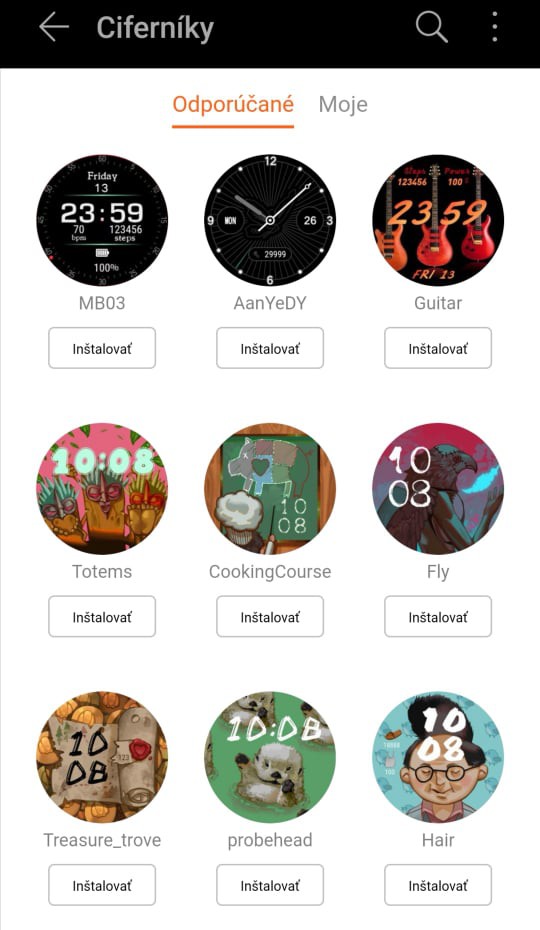
Task: Install the CookingCourse watch face
Action: click(x=270, y=617)
